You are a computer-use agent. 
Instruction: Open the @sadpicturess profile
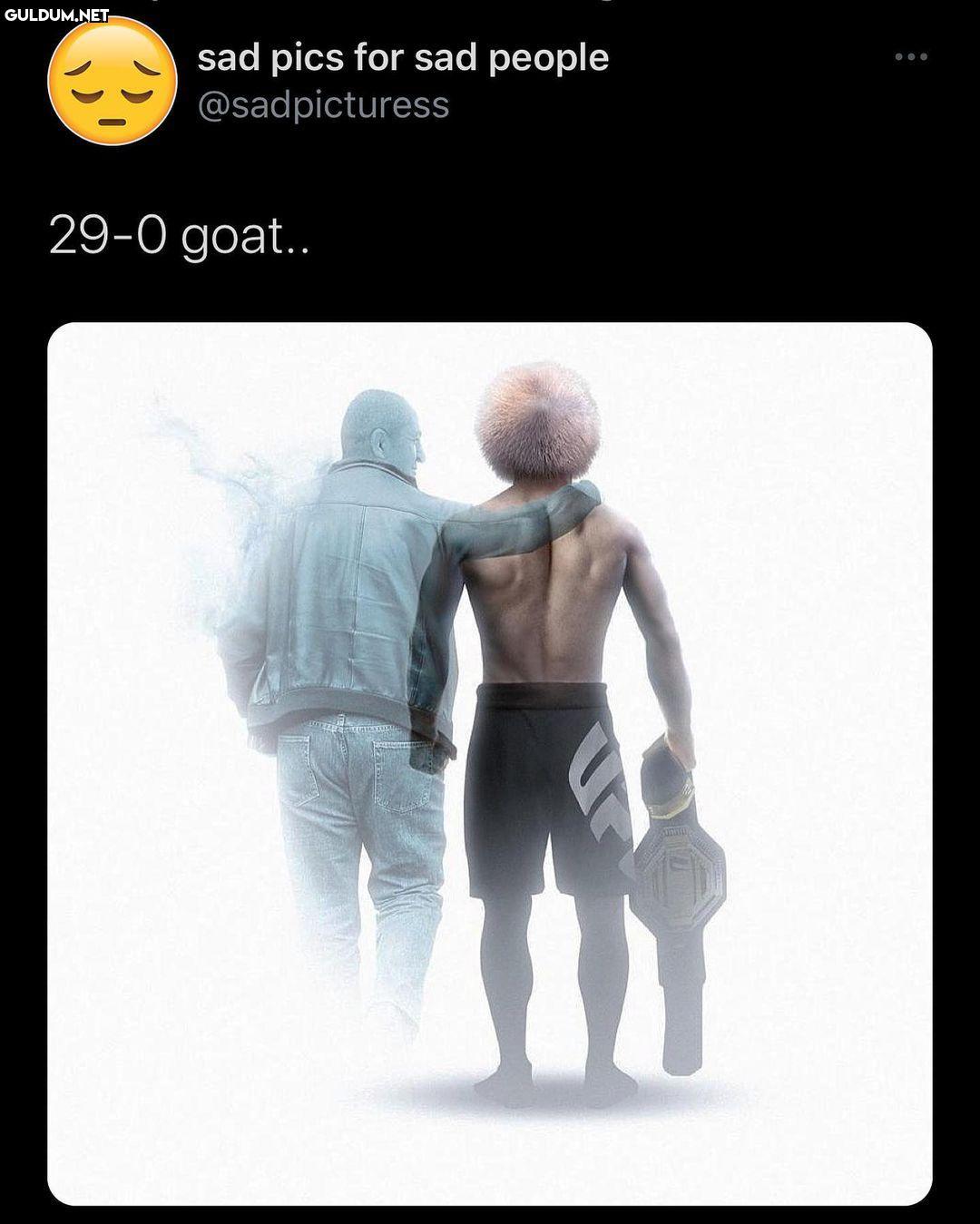point(323,105)
